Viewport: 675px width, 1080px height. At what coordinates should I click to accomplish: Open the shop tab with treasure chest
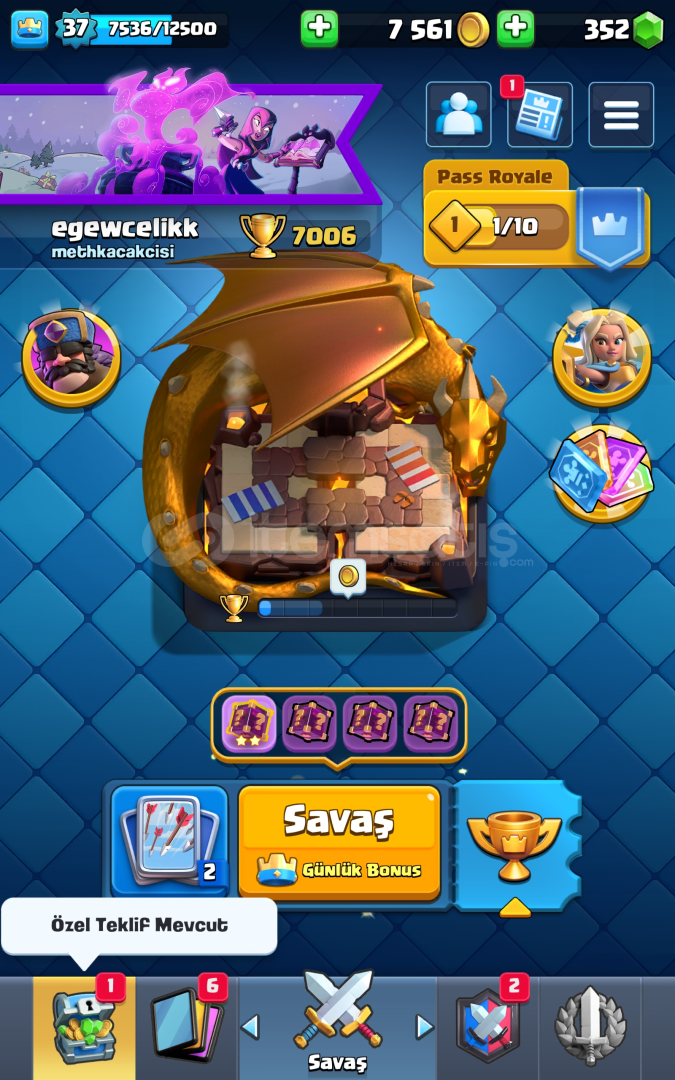[84, 1027]
